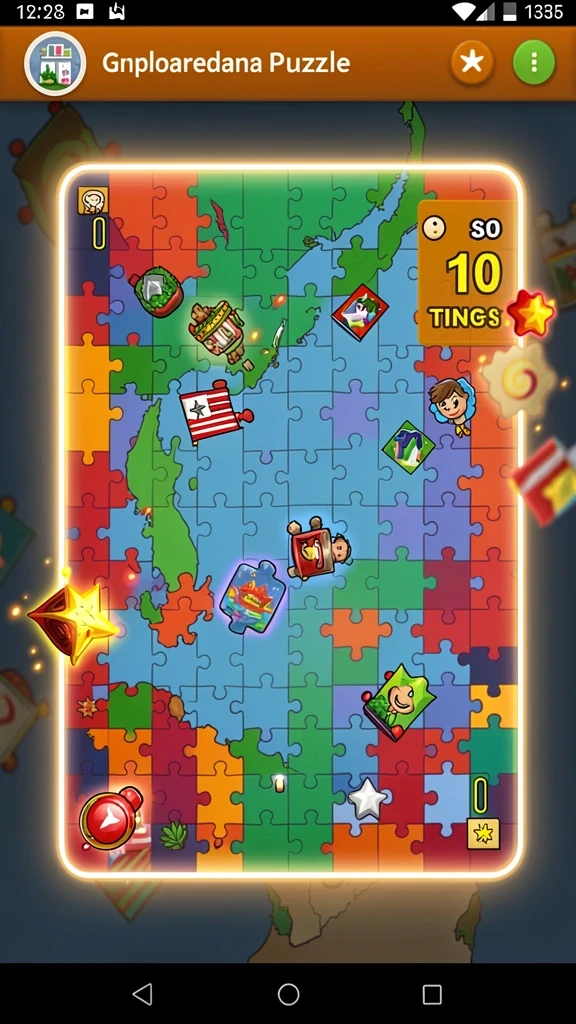Tap the glowing flame puzzle piece
The height and width of the screenshot is (1024, 576).
[248, 597]
